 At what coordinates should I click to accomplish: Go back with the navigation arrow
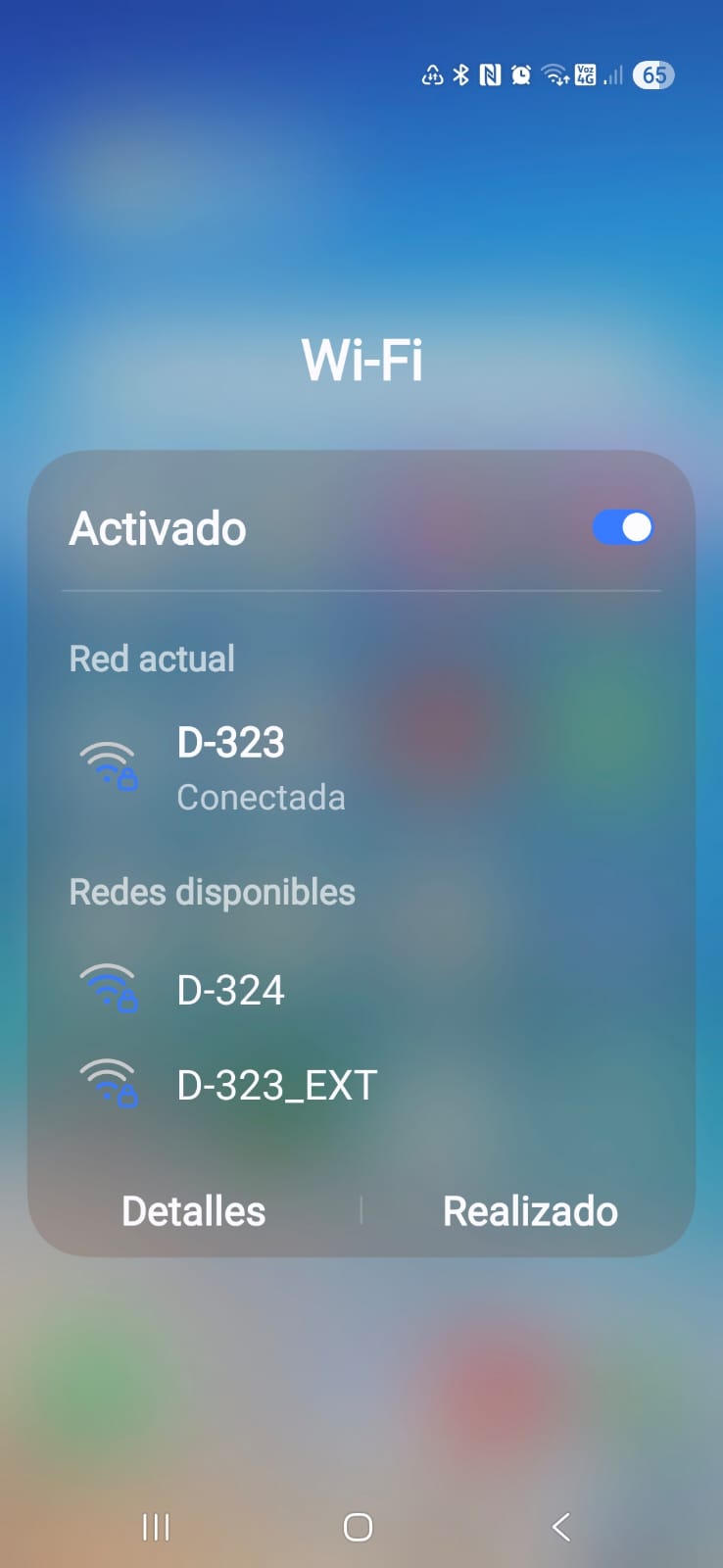pyautogui.click(x=560, y=1526)
